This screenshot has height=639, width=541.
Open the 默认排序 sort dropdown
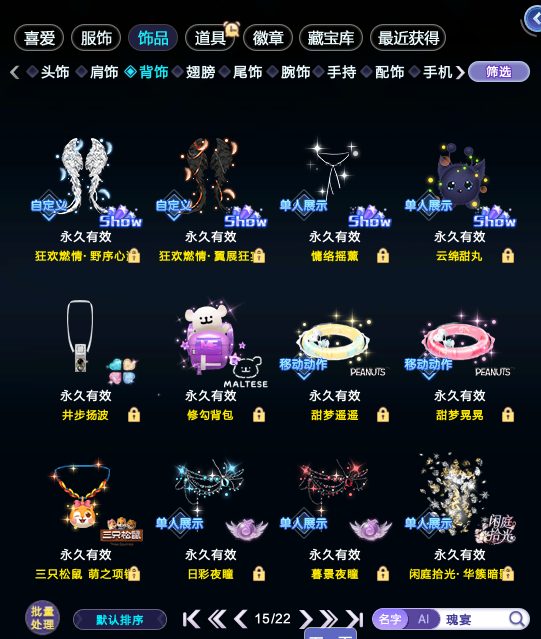click(x=120, y=620)
